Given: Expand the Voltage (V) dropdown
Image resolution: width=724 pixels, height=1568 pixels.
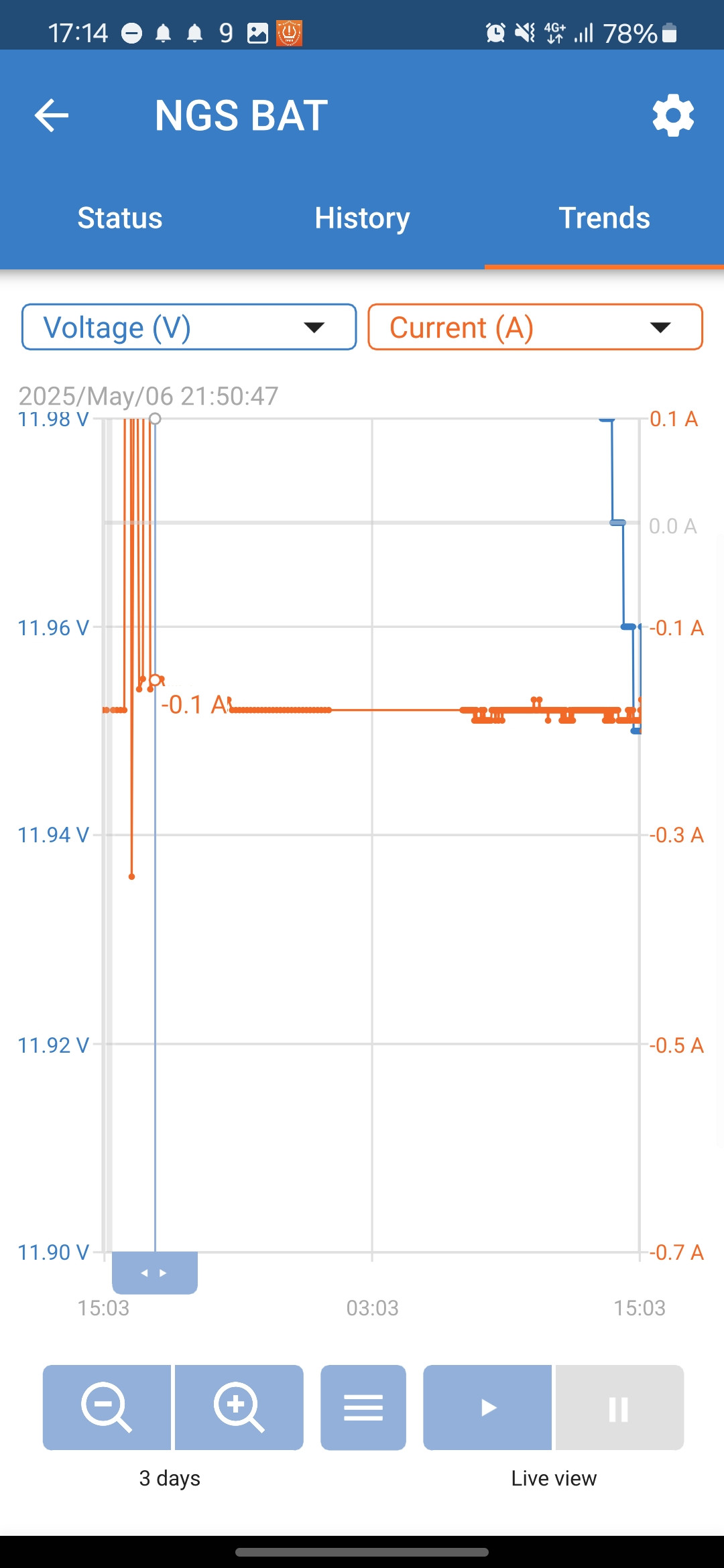Looking at the screenshot, I should click(189, 327).
